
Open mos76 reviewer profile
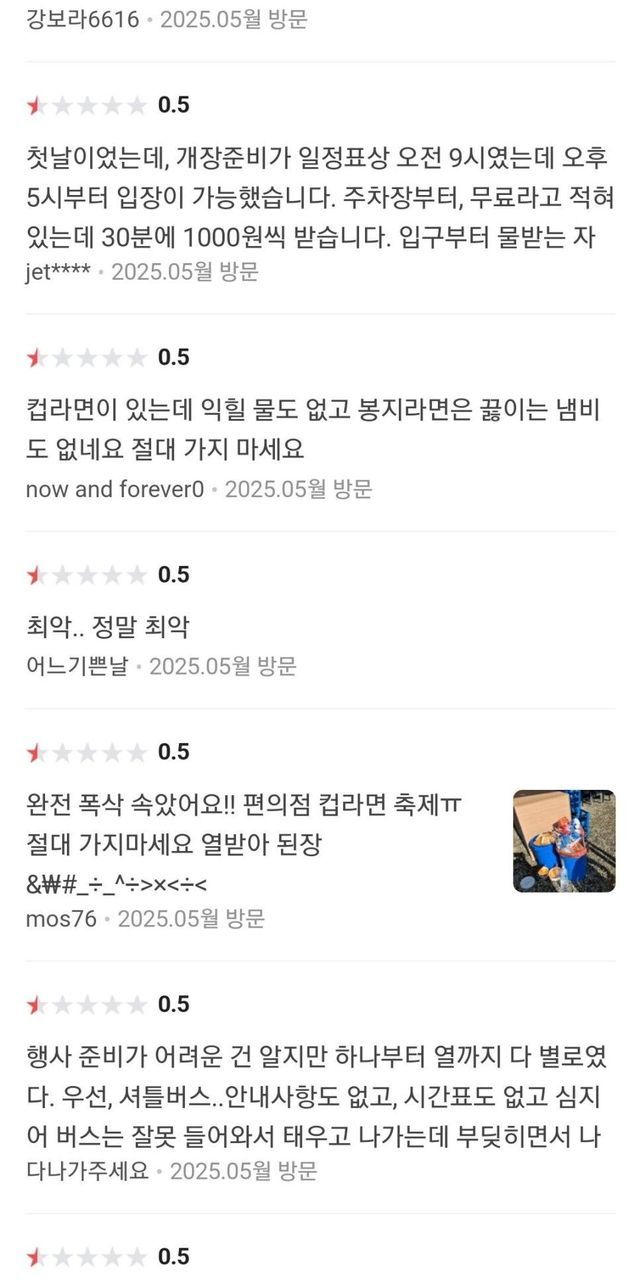click(61, 918)
